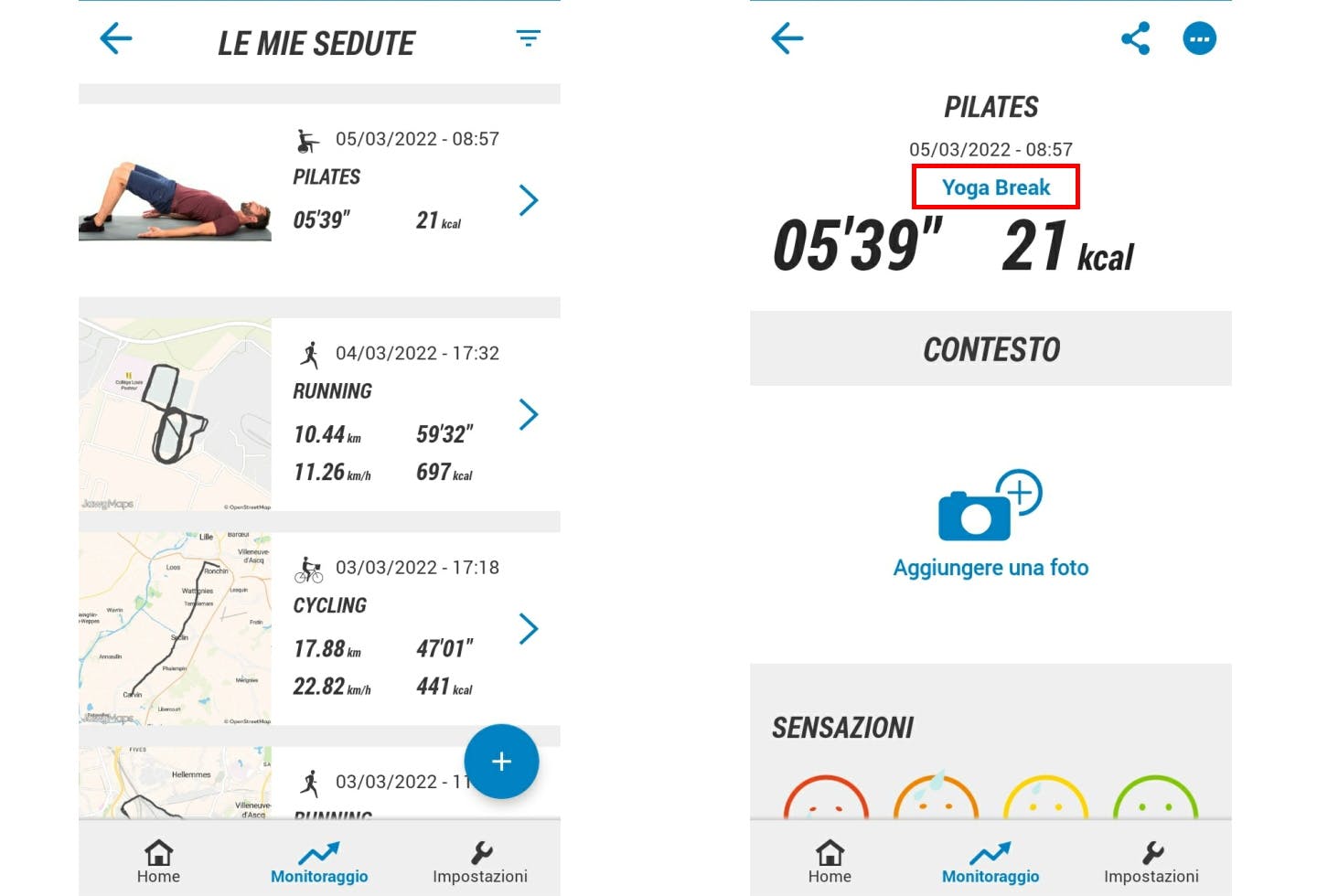The height and width of the screenshot is (896, 1317).
Task: Go to Home tab under the Pilates detail
Action: tap(830, 862)
